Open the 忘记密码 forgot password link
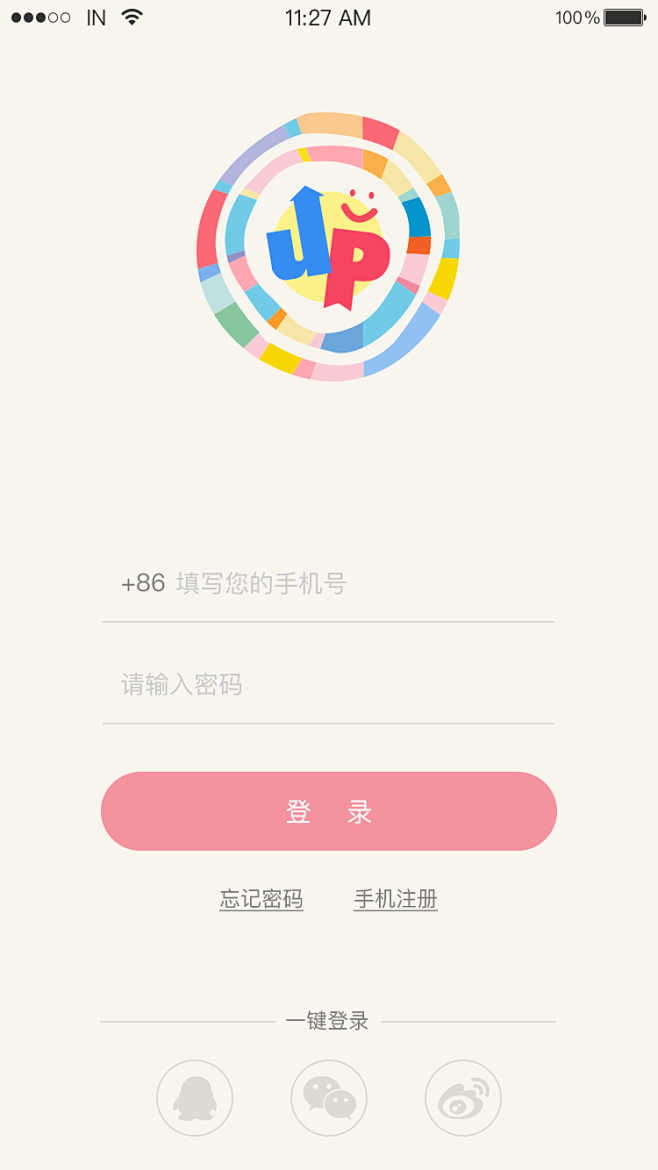Viewport: 658px width, 1170px height. coord(261,899)
